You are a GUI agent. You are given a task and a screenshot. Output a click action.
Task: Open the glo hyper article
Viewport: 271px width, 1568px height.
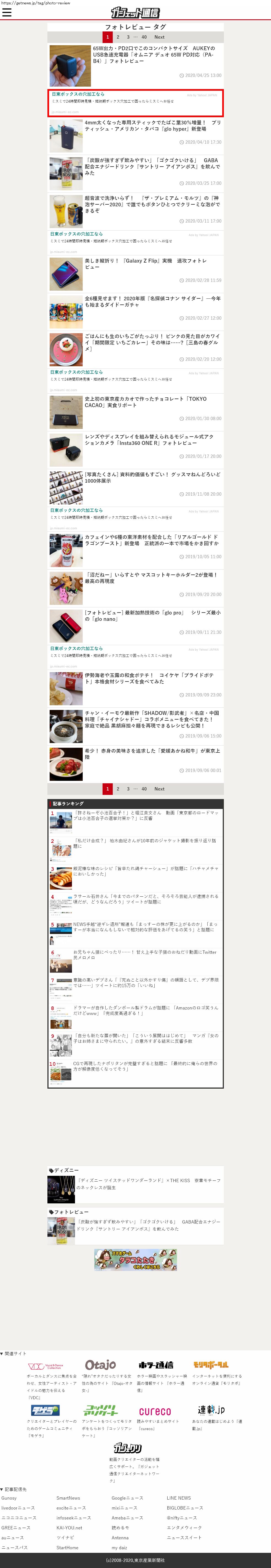tap(153, 125)
